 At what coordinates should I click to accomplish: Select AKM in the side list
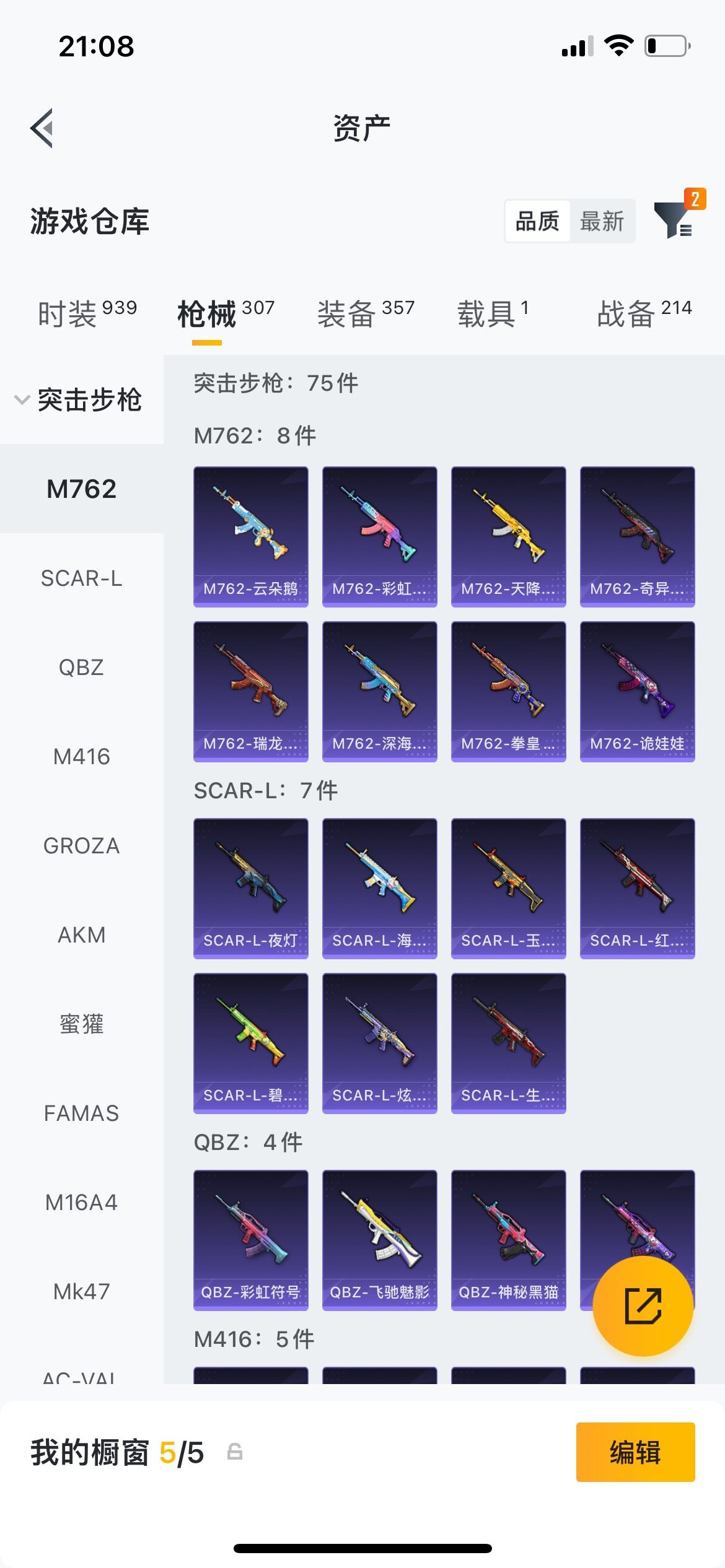[x=81, y=934]
